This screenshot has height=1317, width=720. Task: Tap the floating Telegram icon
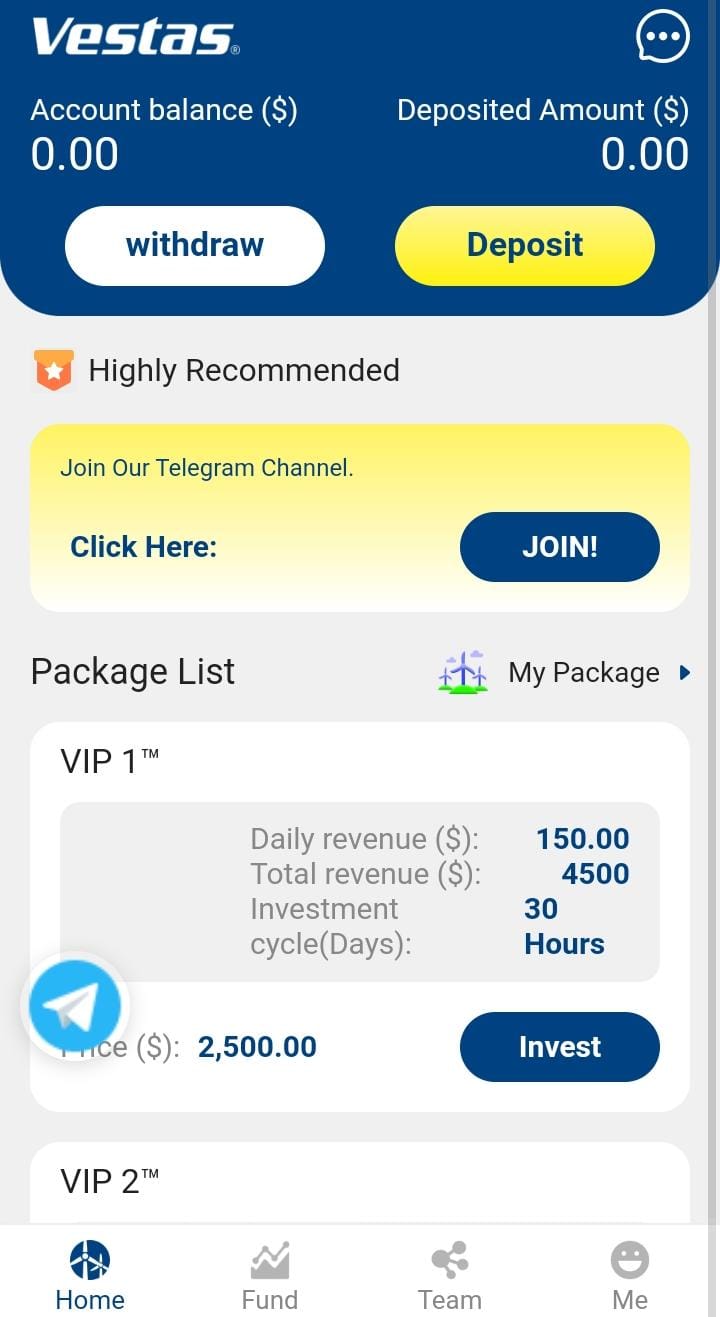point(75,1007)
